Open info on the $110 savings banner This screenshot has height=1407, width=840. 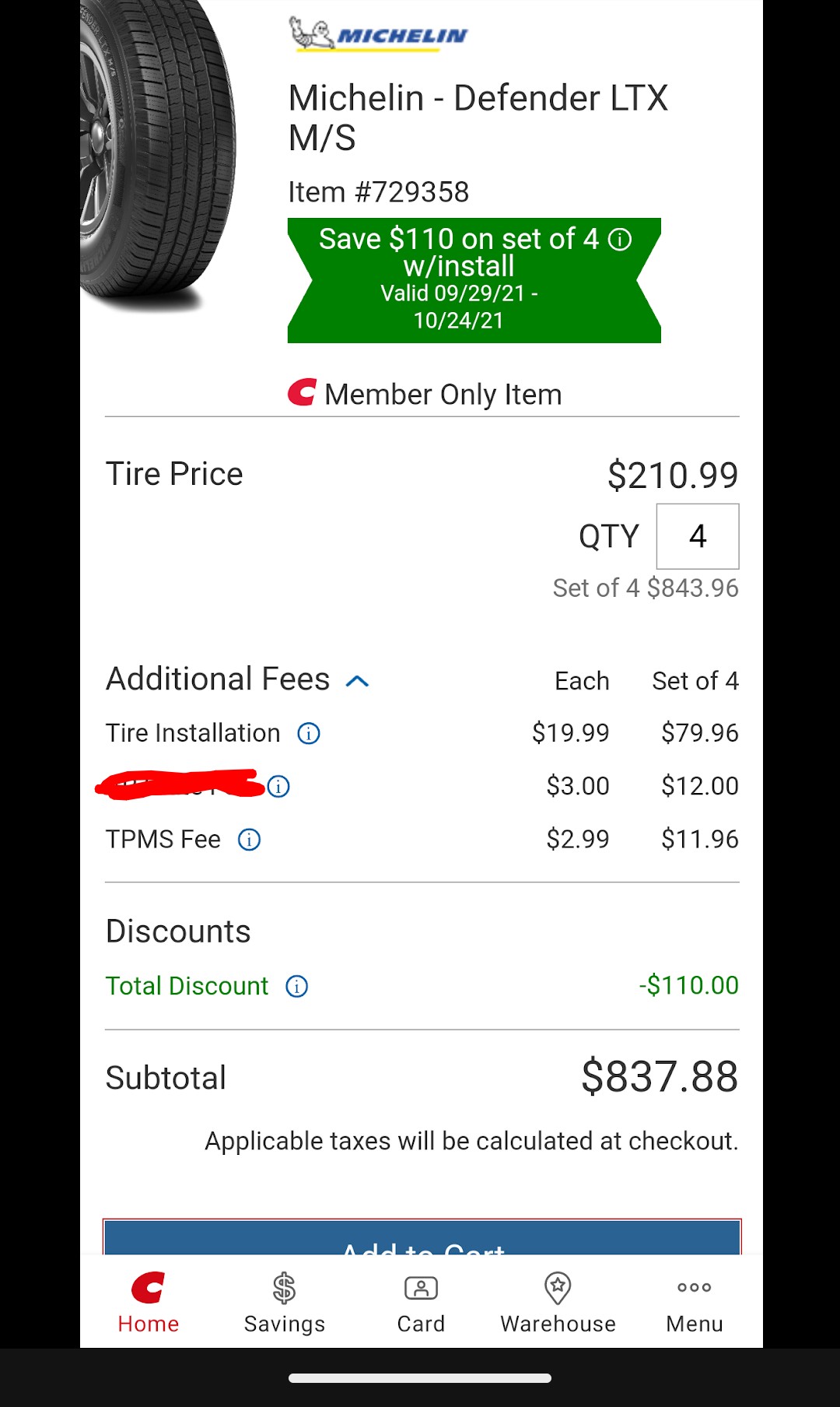tap(620, 240)
